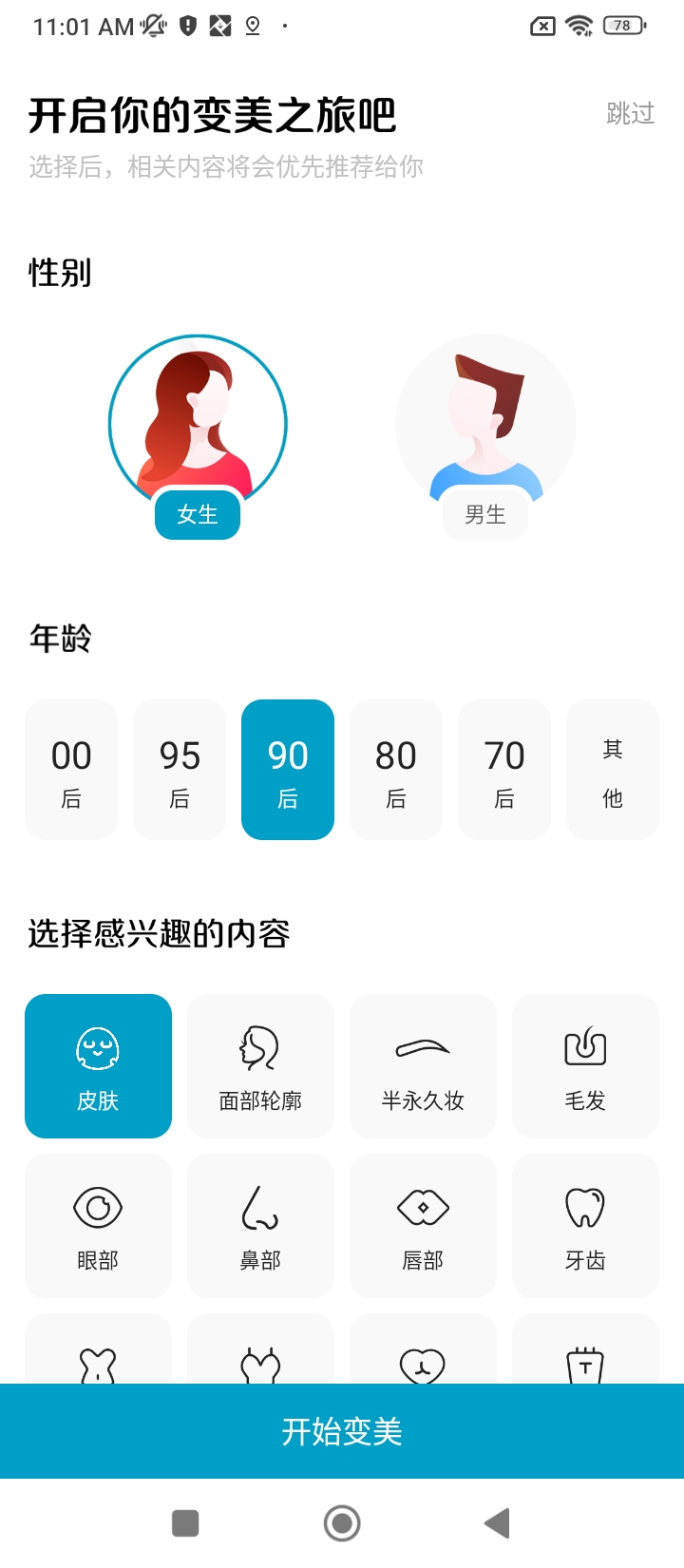This screenshot has width=684, height=1568.
Task: Choose the 毛发 interest
Action: 585,1066
